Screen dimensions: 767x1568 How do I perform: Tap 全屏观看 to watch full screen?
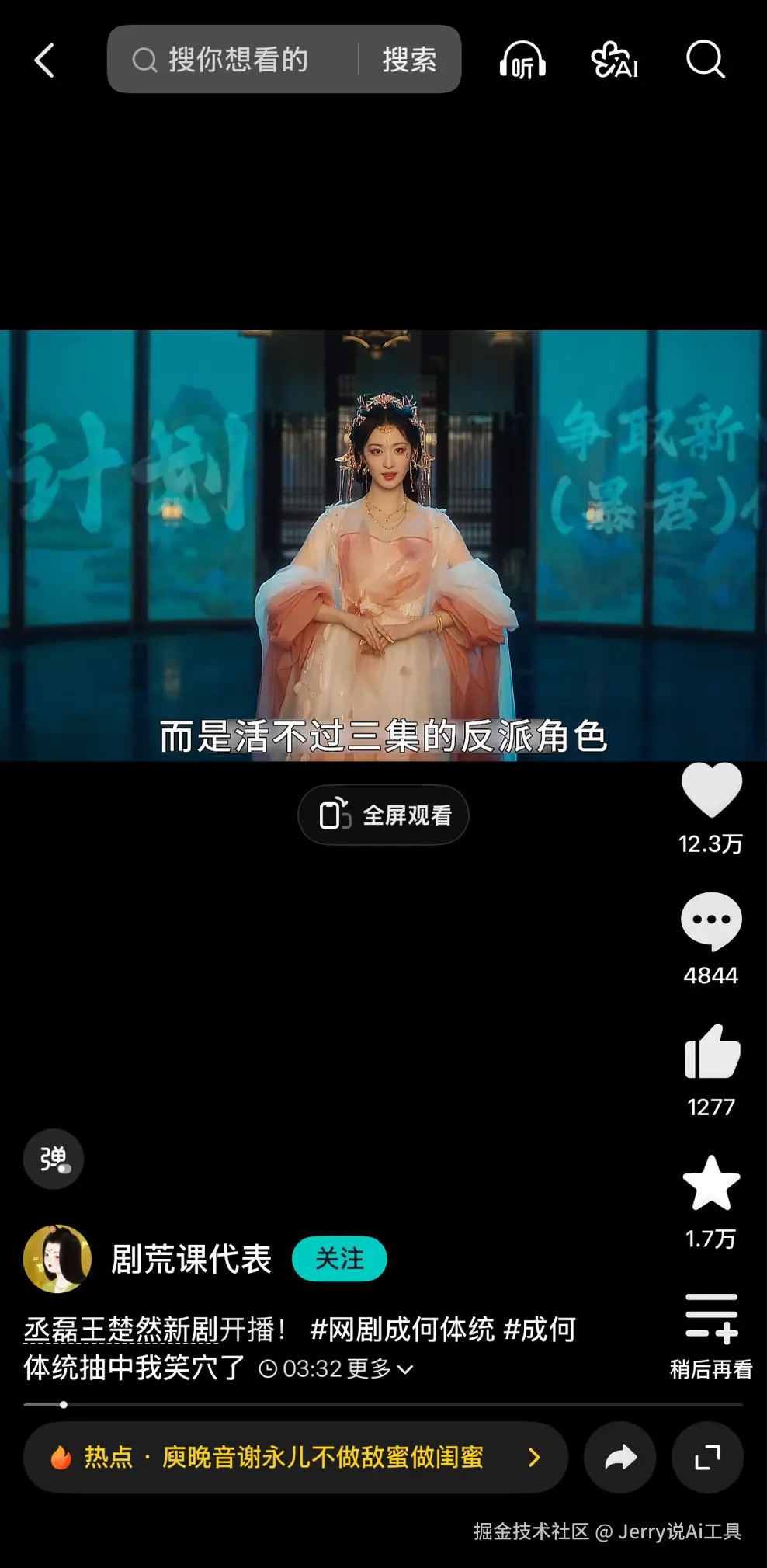[x=383, y=815]
